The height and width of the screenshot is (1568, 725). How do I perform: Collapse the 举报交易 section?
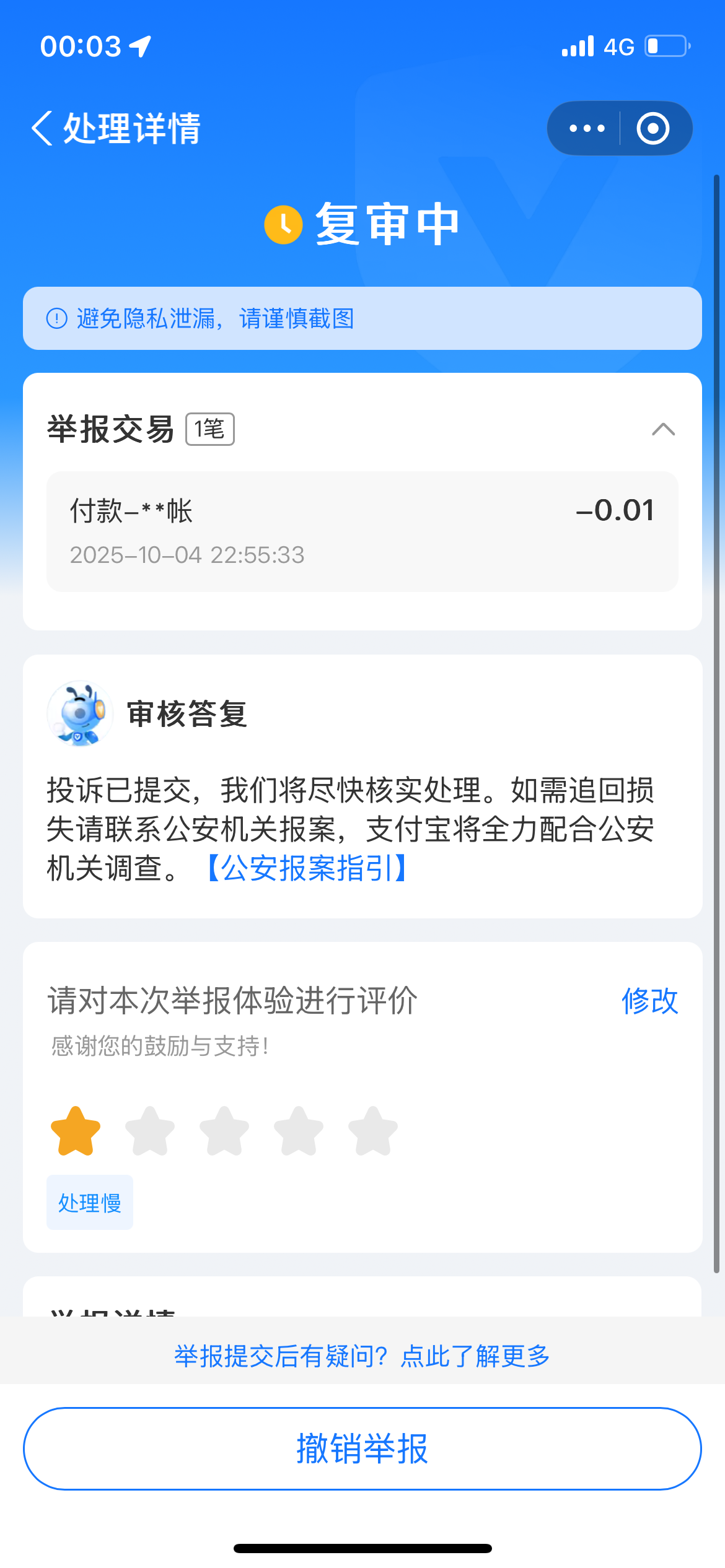[663, 429]
